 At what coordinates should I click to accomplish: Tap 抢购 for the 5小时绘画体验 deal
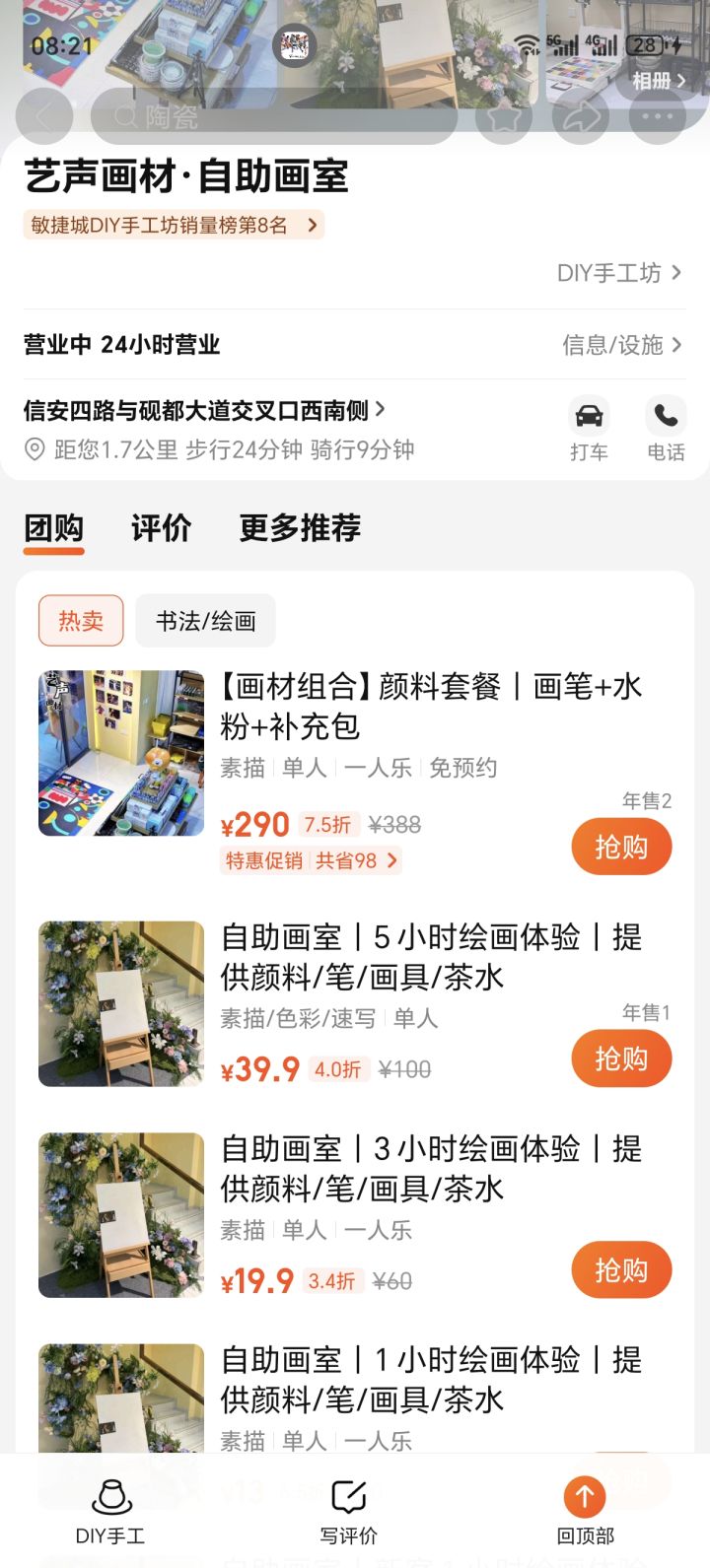[621, 1058]
